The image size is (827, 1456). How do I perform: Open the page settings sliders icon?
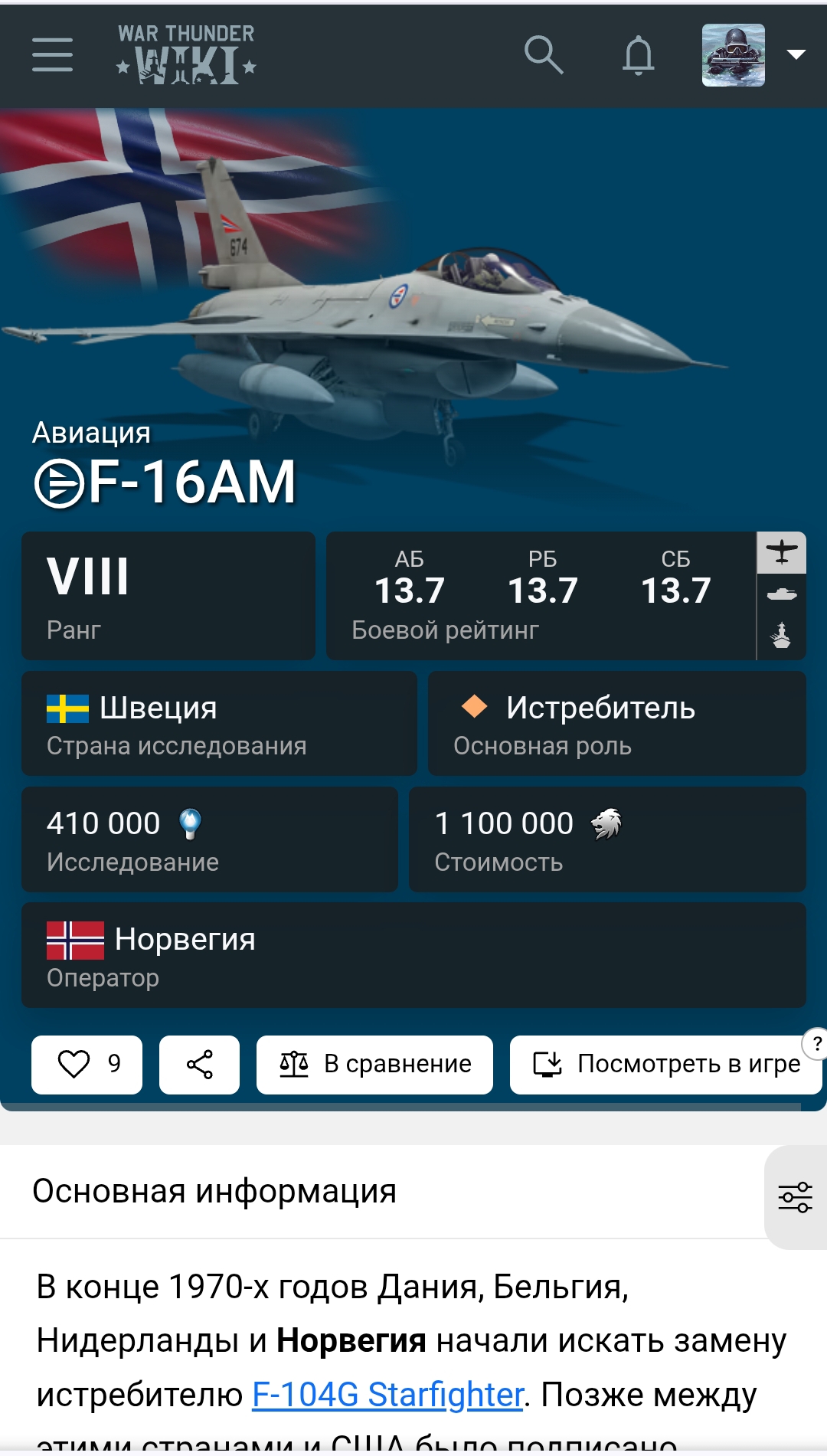click(x=795, y=1197)
